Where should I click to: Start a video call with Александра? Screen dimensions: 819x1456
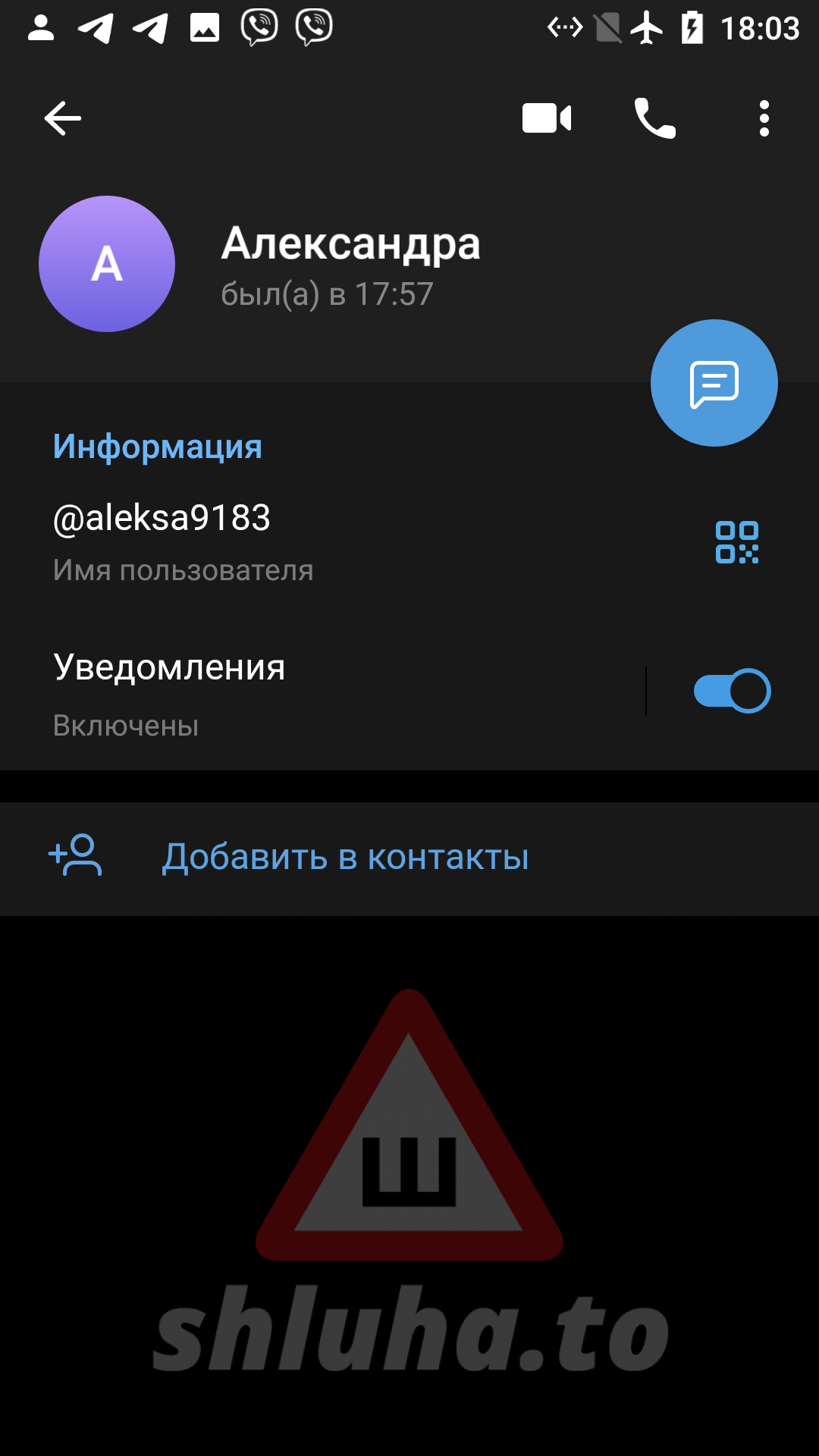pos(546,118)
